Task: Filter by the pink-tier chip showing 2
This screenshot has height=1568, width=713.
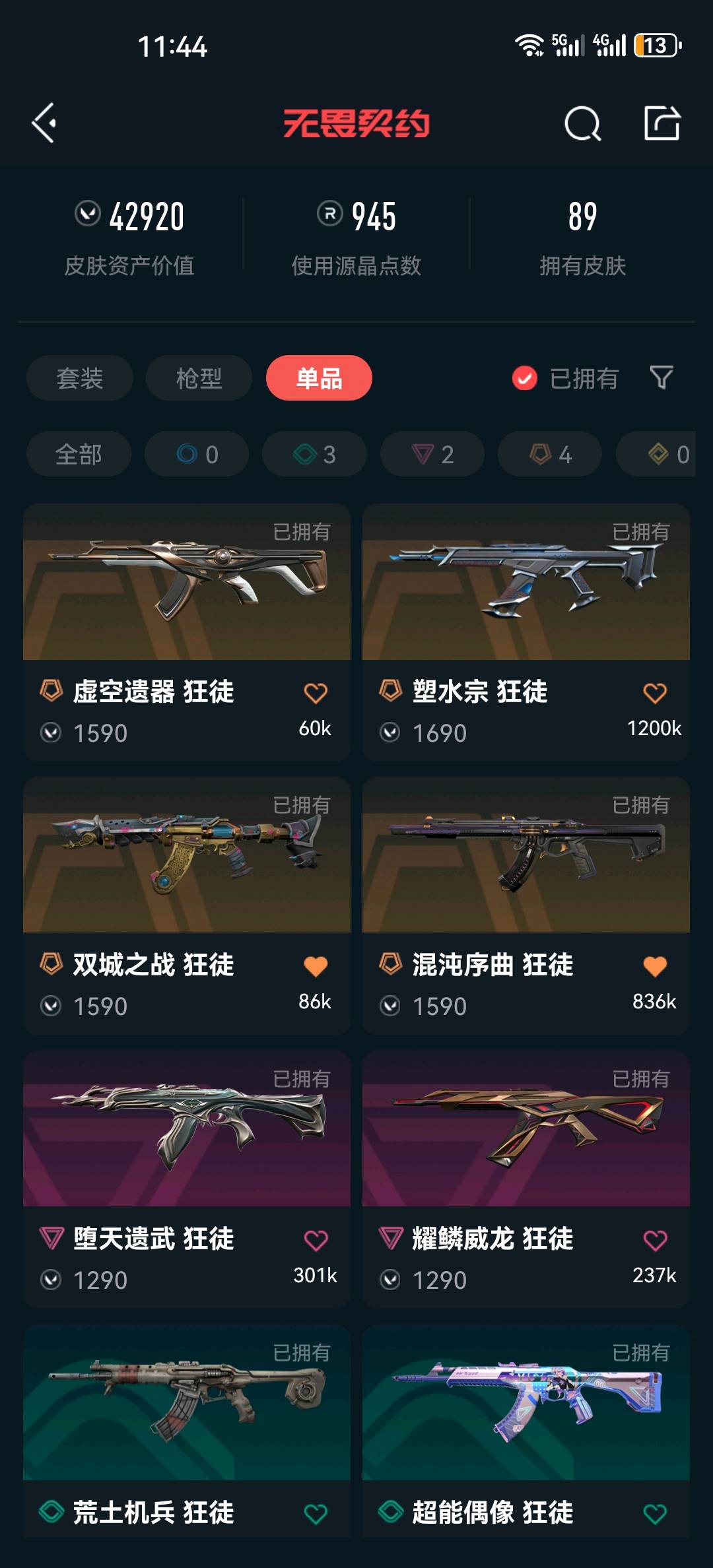Action: 432,454
